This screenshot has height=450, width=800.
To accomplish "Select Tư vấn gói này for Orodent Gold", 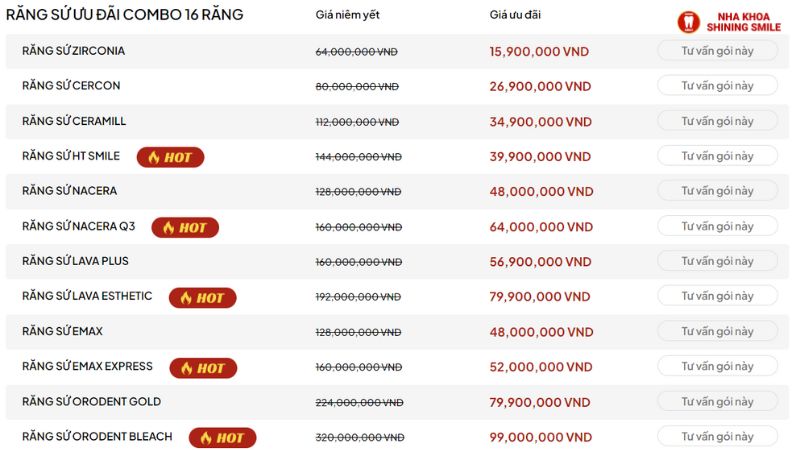I will pos(717,401).
